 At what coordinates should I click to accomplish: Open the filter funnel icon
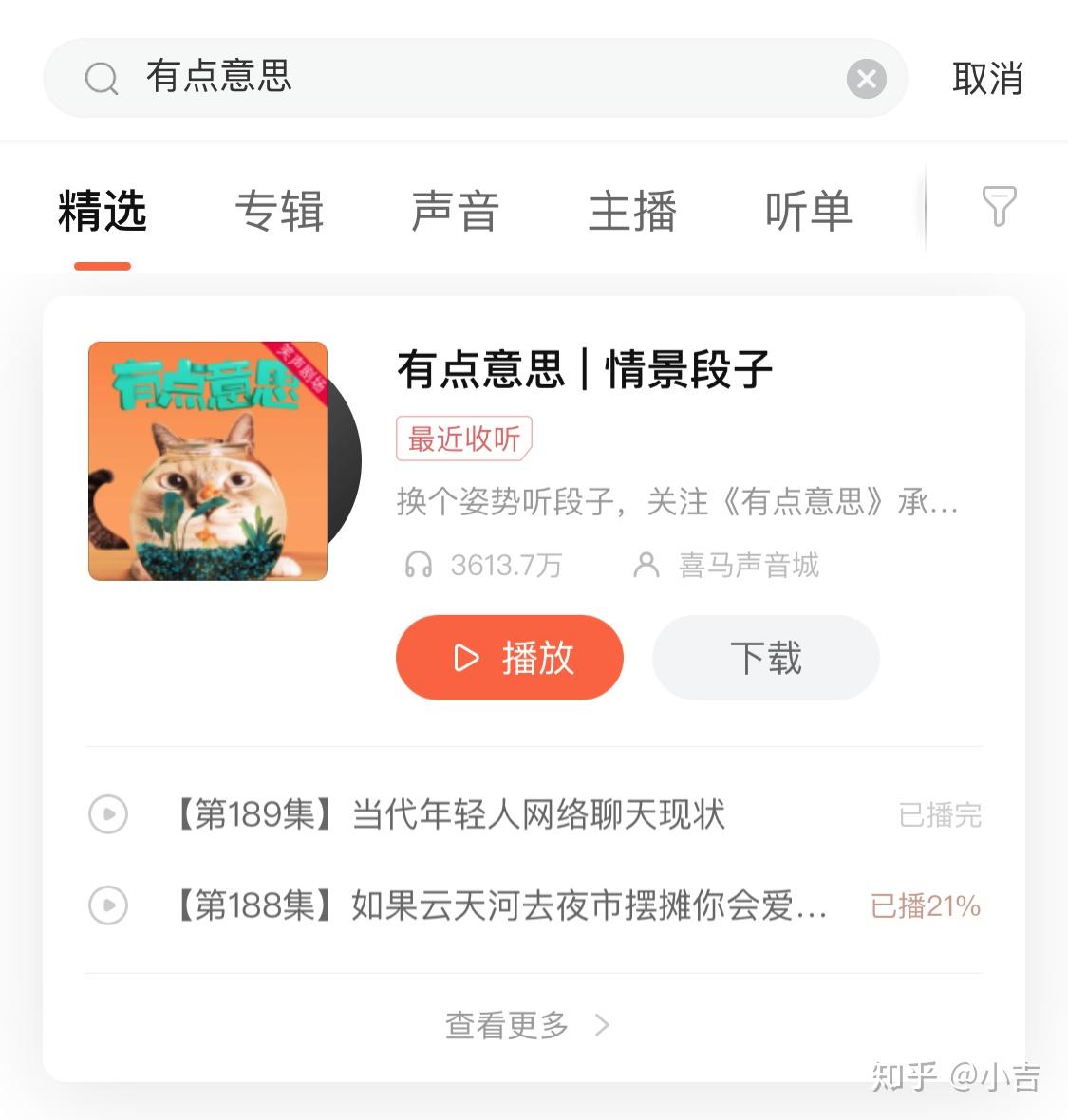point(998,206)
